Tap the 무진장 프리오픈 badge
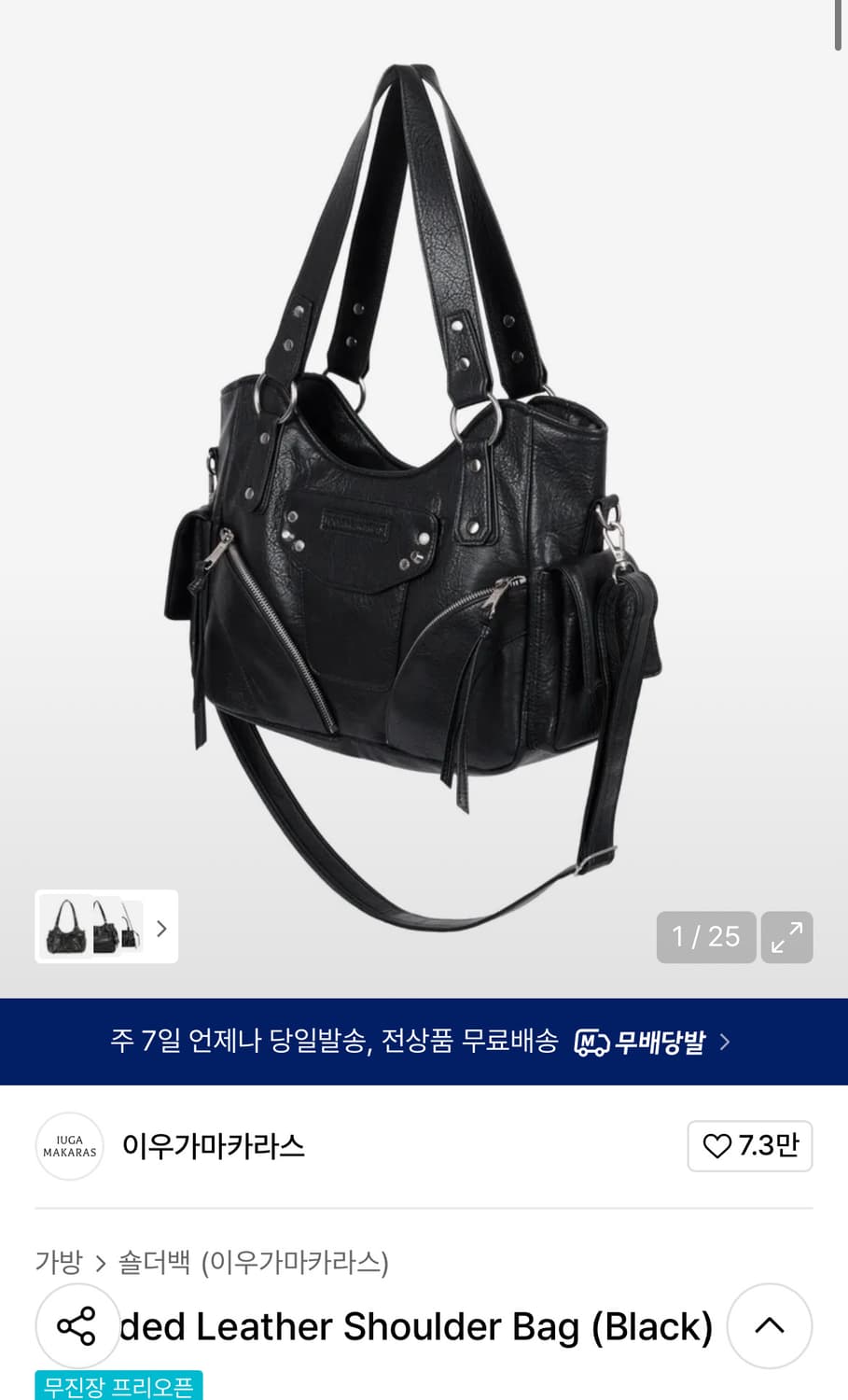848x1400 pixels. click(119, 1387)
